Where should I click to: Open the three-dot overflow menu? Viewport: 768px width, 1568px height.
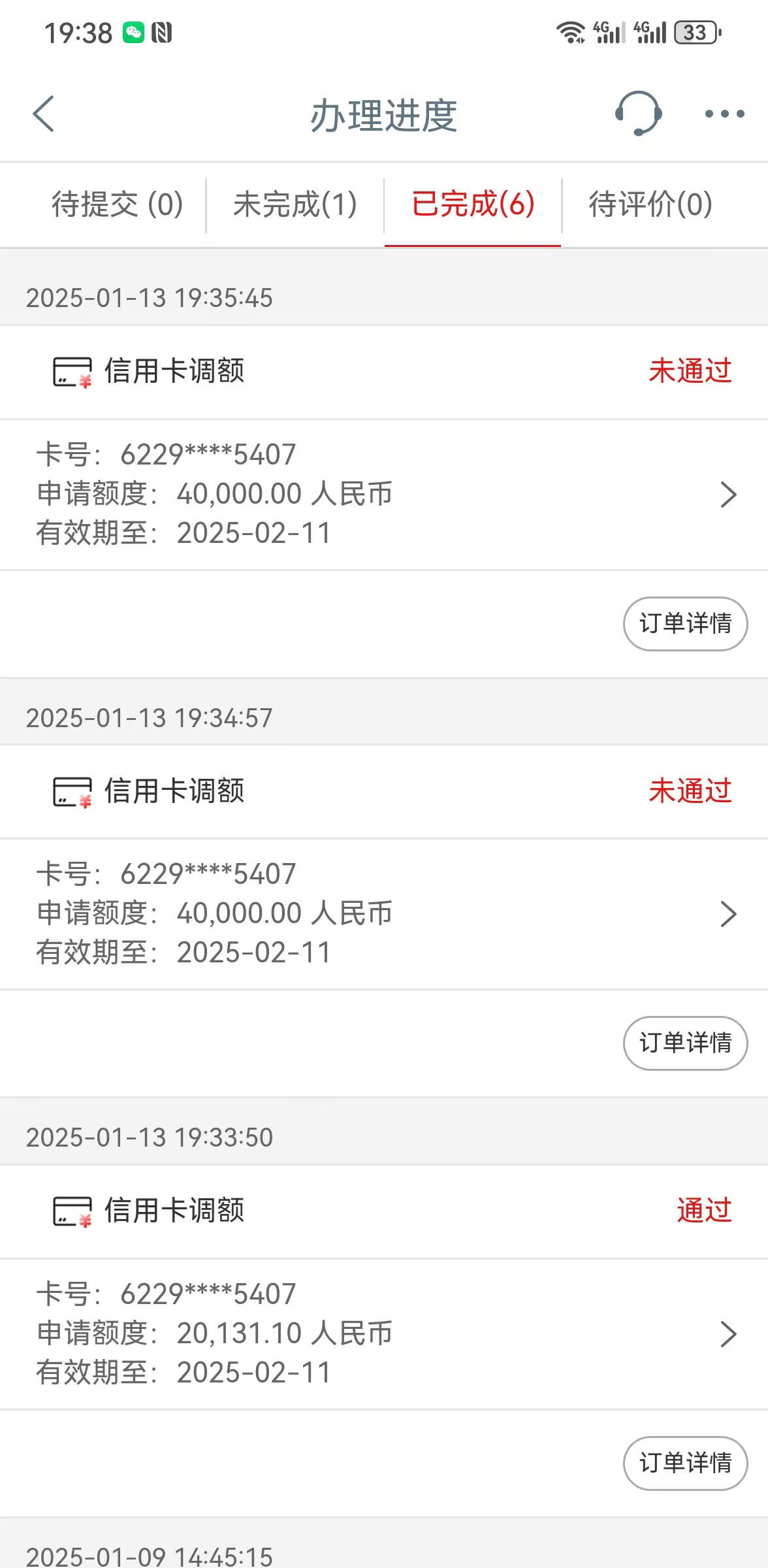coord(724,114)
